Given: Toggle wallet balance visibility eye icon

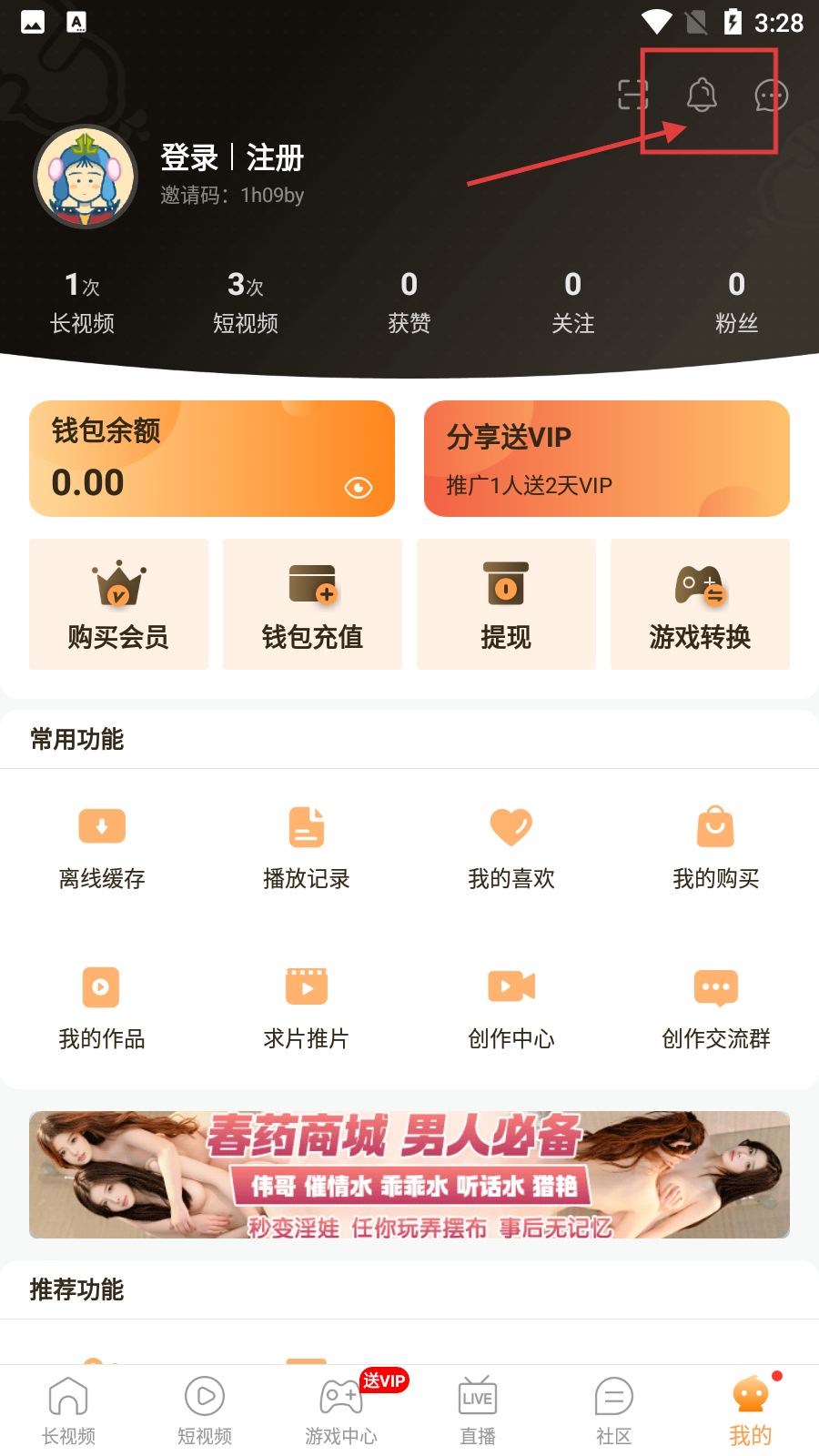Looking at the screenshot, I should click(359, 488).
